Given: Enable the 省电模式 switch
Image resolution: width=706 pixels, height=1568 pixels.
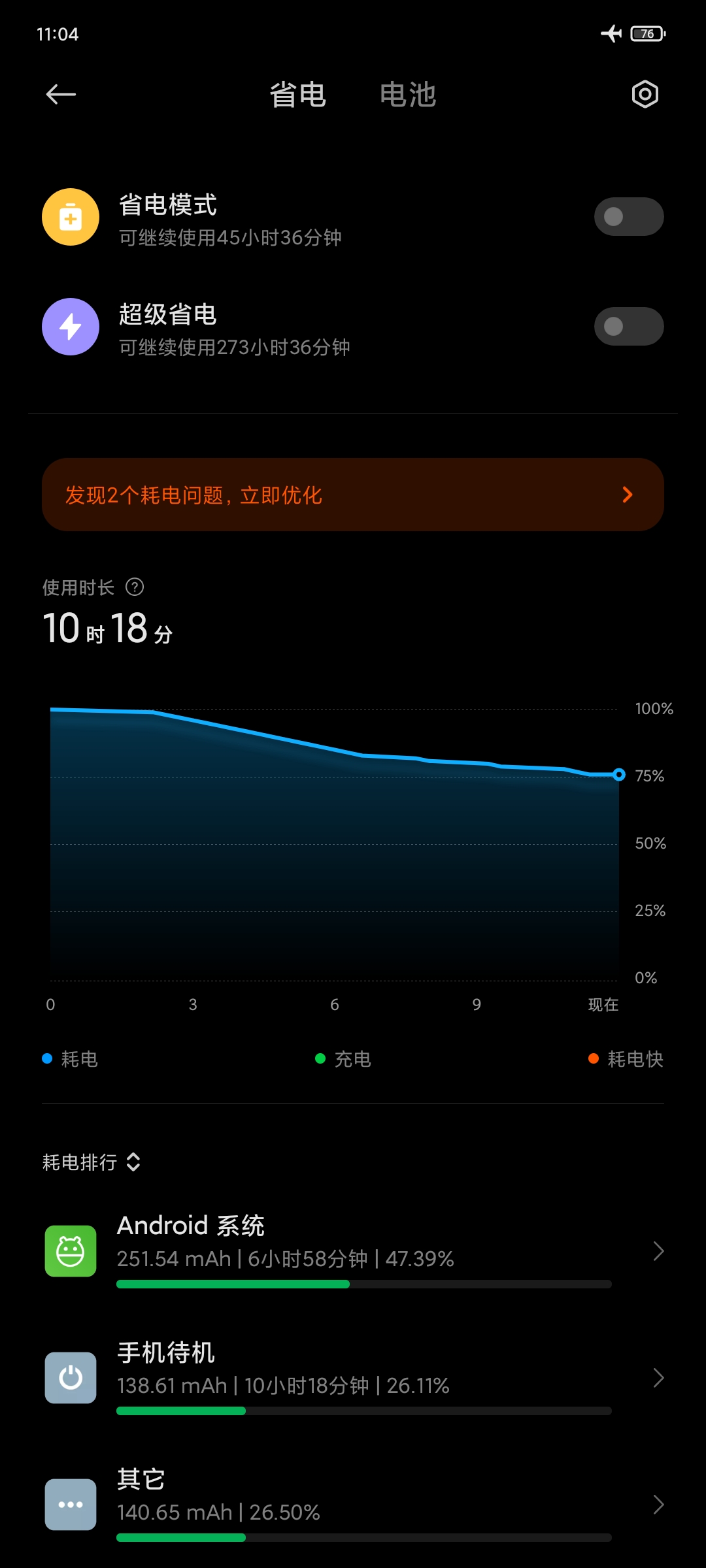Looking at the screenshot, I should coord(629,217).
